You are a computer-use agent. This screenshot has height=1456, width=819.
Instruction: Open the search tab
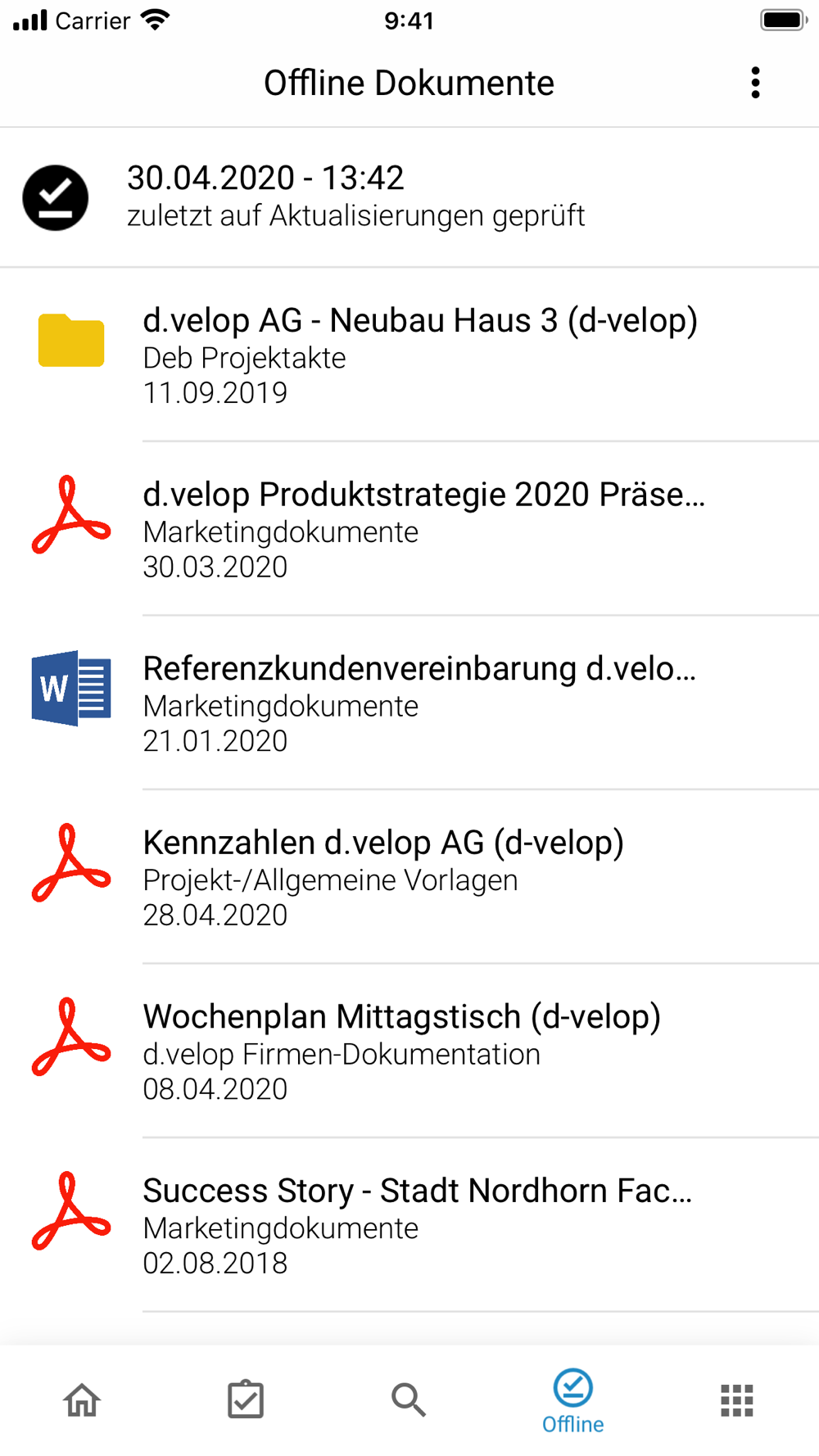pyautogui.click(x=409, y=1400)
